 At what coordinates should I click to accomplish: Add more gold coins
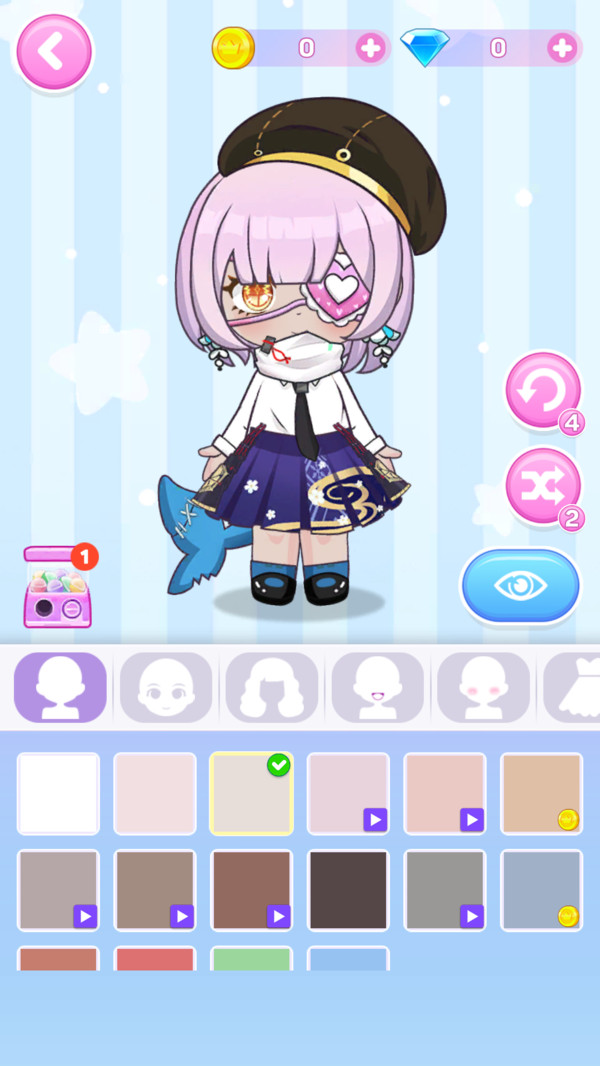[x=370, y=48]
